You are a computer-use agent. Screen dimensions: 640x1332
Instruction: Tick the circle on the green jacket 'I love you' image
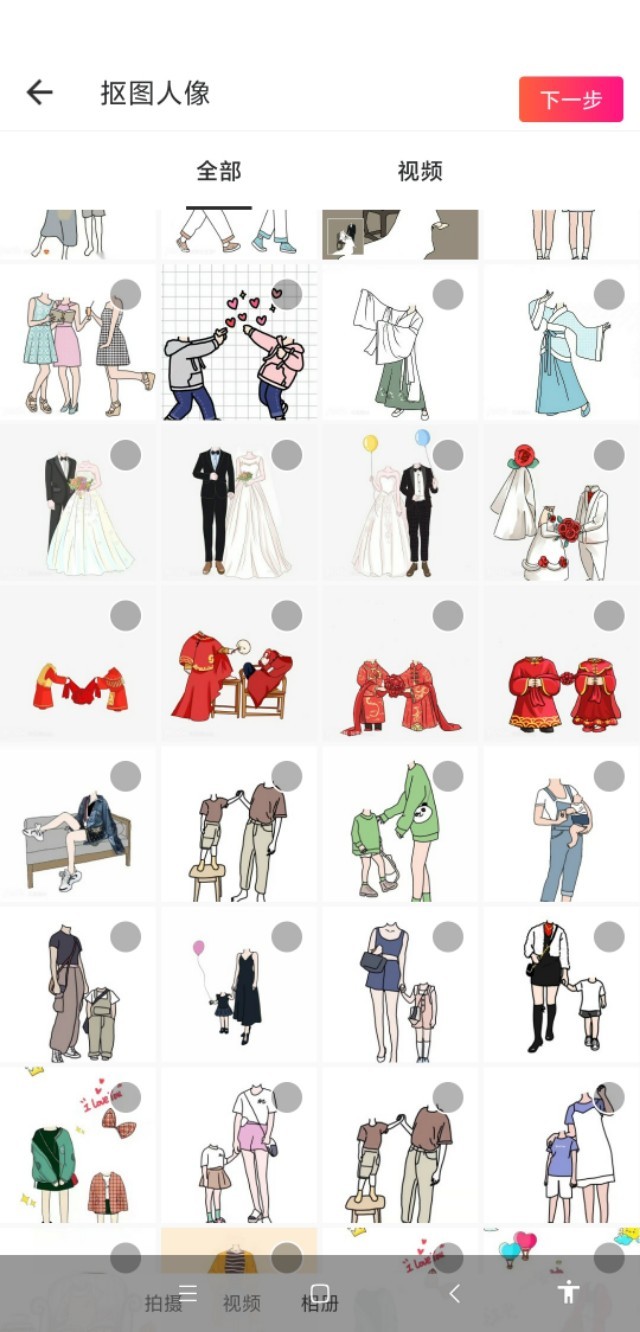point(125,1097)
